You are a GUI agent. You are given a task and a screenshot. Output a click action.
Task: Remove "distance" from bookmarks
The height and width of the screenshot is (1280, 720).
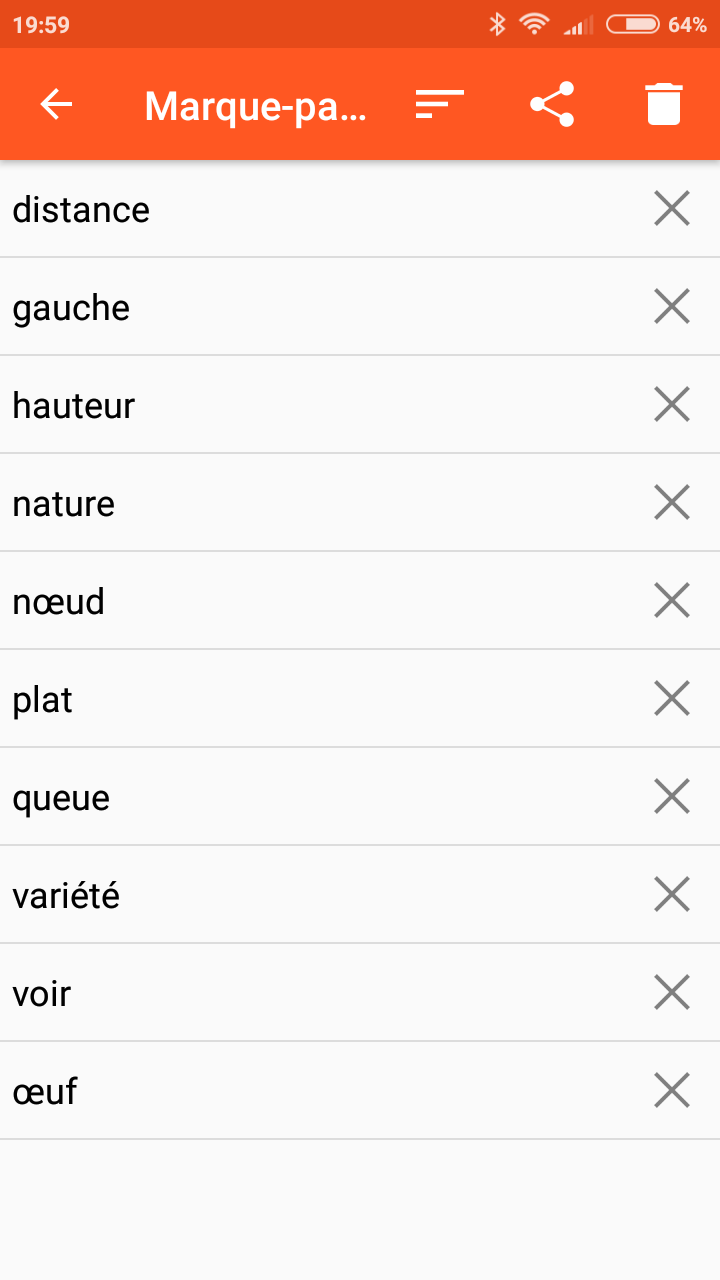click(x=671, y=208)
